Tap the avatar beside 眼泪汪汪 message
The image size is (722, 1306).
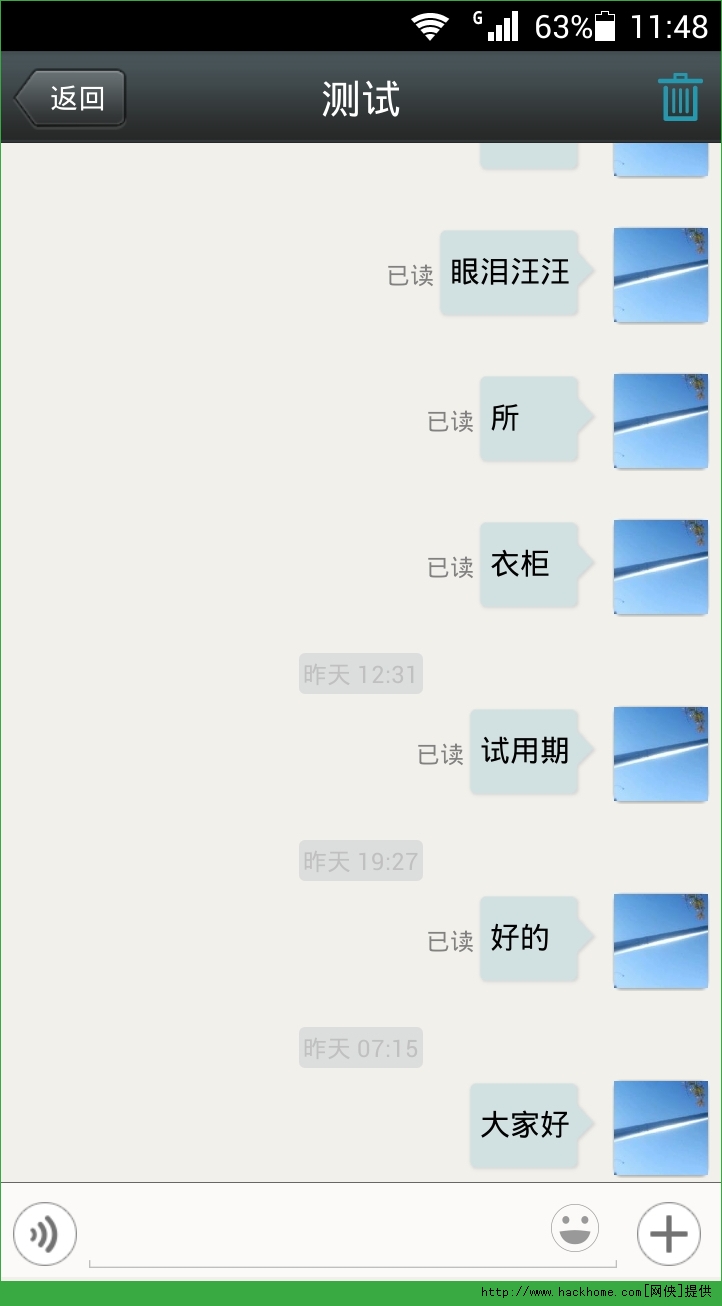click(660, 275)
